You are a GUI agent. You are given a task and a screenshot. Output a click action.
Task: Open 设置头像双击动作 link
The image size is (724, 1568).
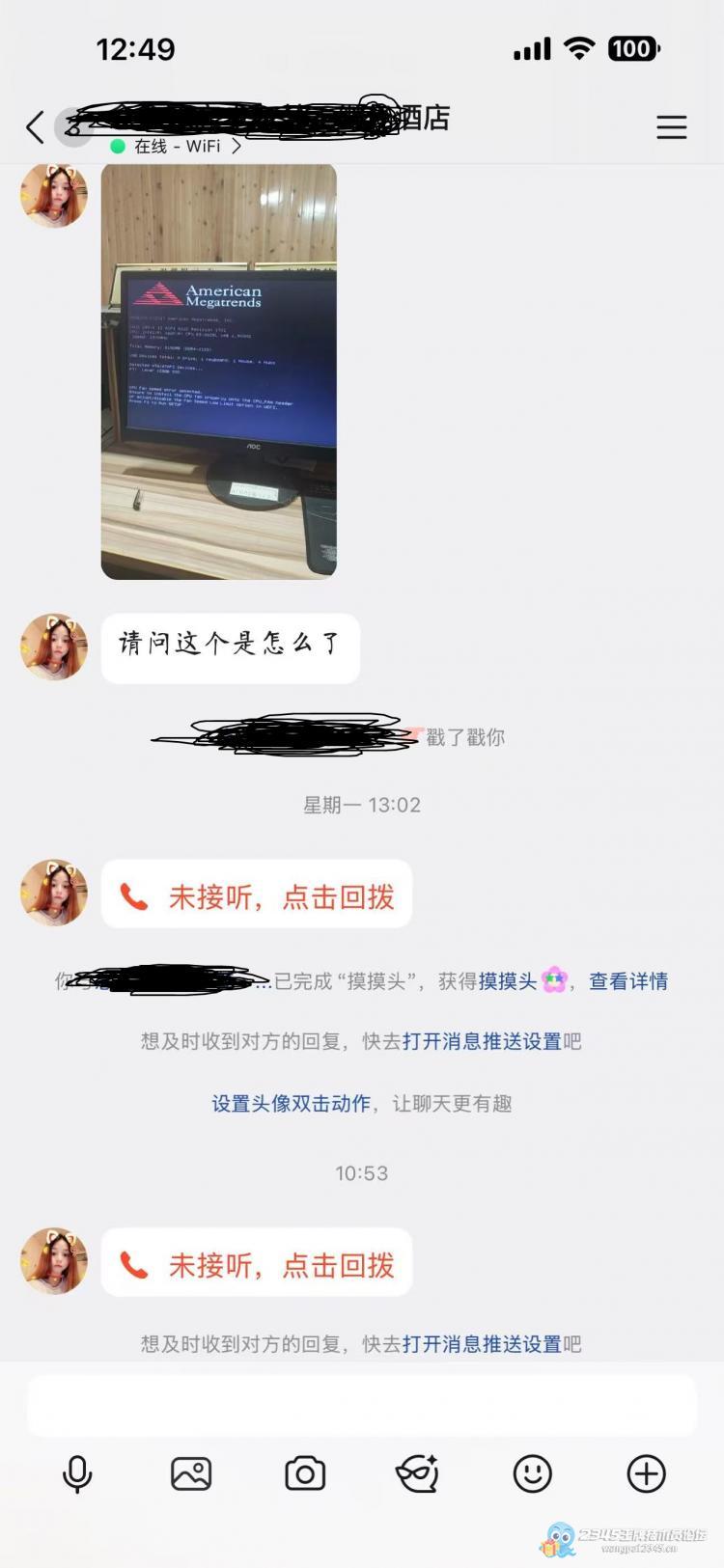tap(291, 1104)
